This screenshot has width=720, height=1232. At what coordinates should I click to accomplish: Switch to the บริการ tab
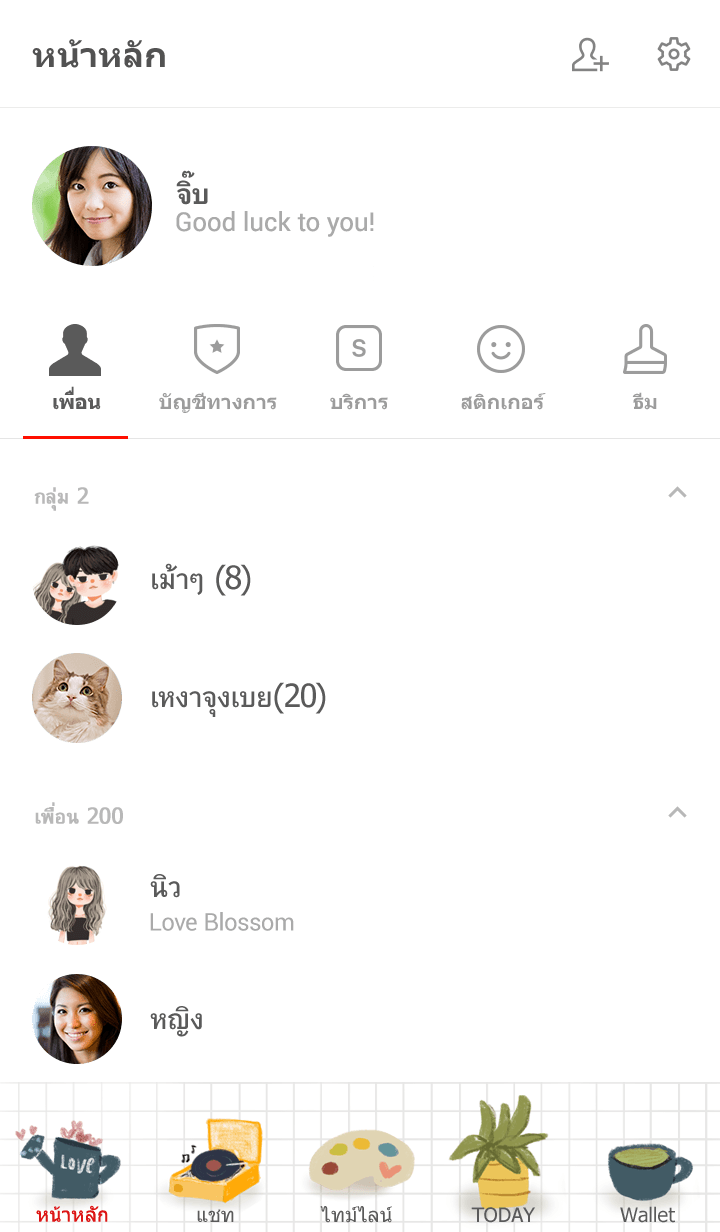click(x=359, y=369)
